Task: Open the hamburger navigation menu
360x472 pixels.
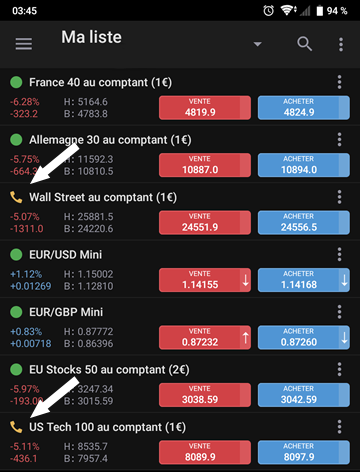Action: 24,44
